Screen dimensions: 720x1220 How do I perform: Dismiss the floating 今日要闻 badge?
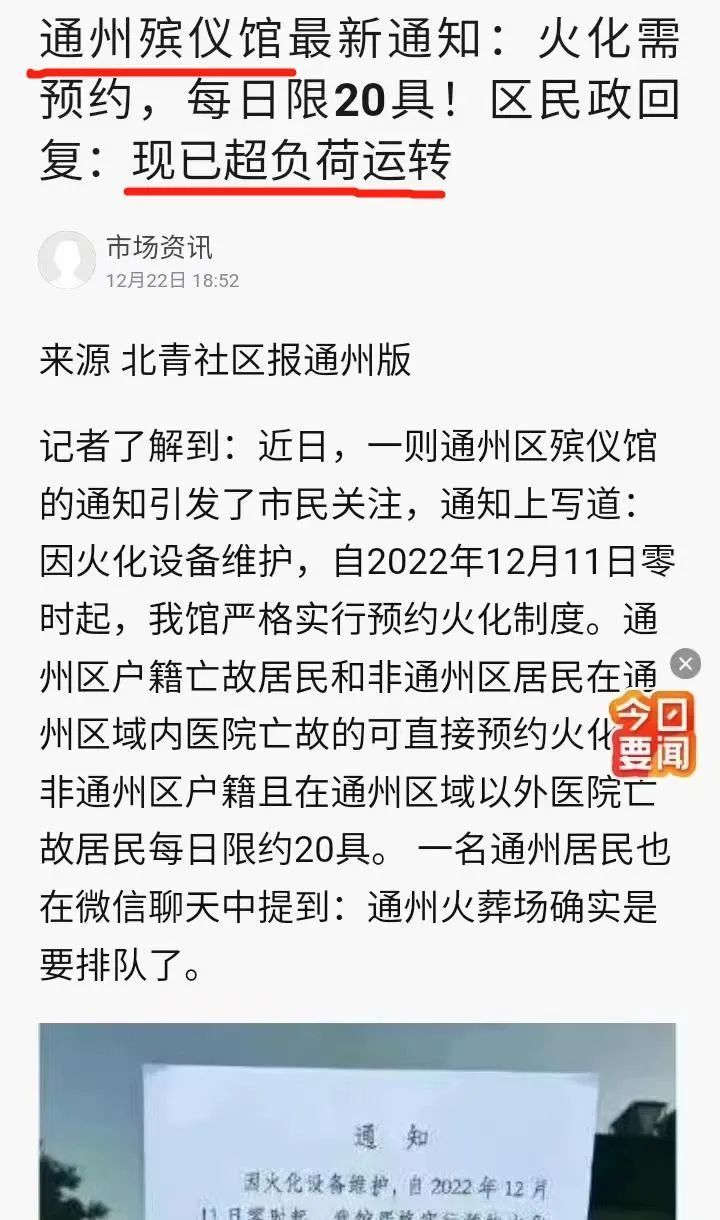pyautogui.click(x=685, y=664)
